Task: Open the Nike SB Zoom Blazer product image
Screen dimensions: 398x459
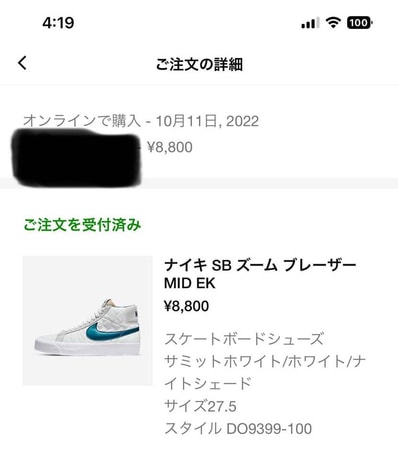Action: [87, 321]
